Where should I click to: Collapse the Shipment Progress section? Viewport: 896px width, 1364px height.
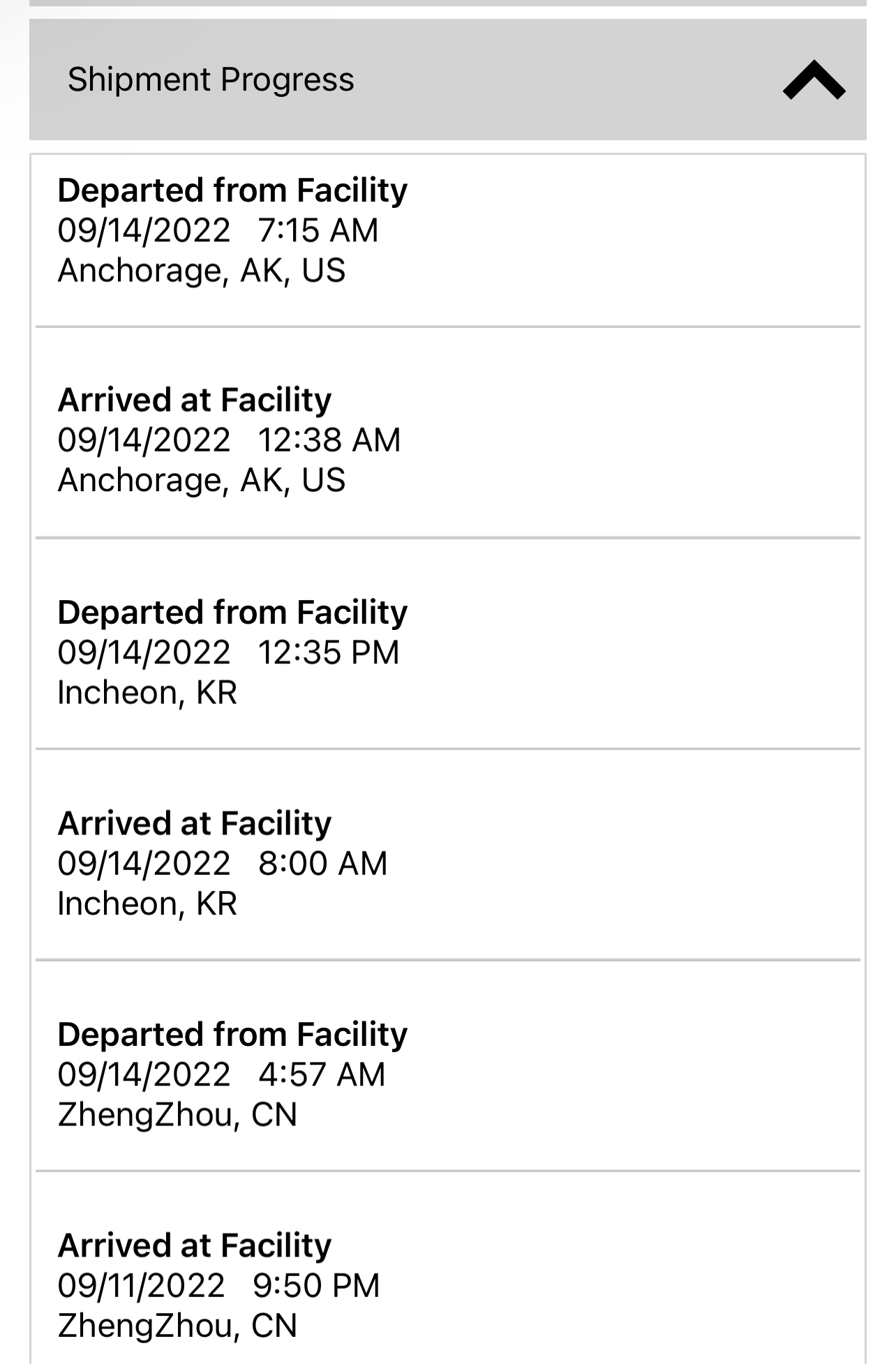click(814, 80)
